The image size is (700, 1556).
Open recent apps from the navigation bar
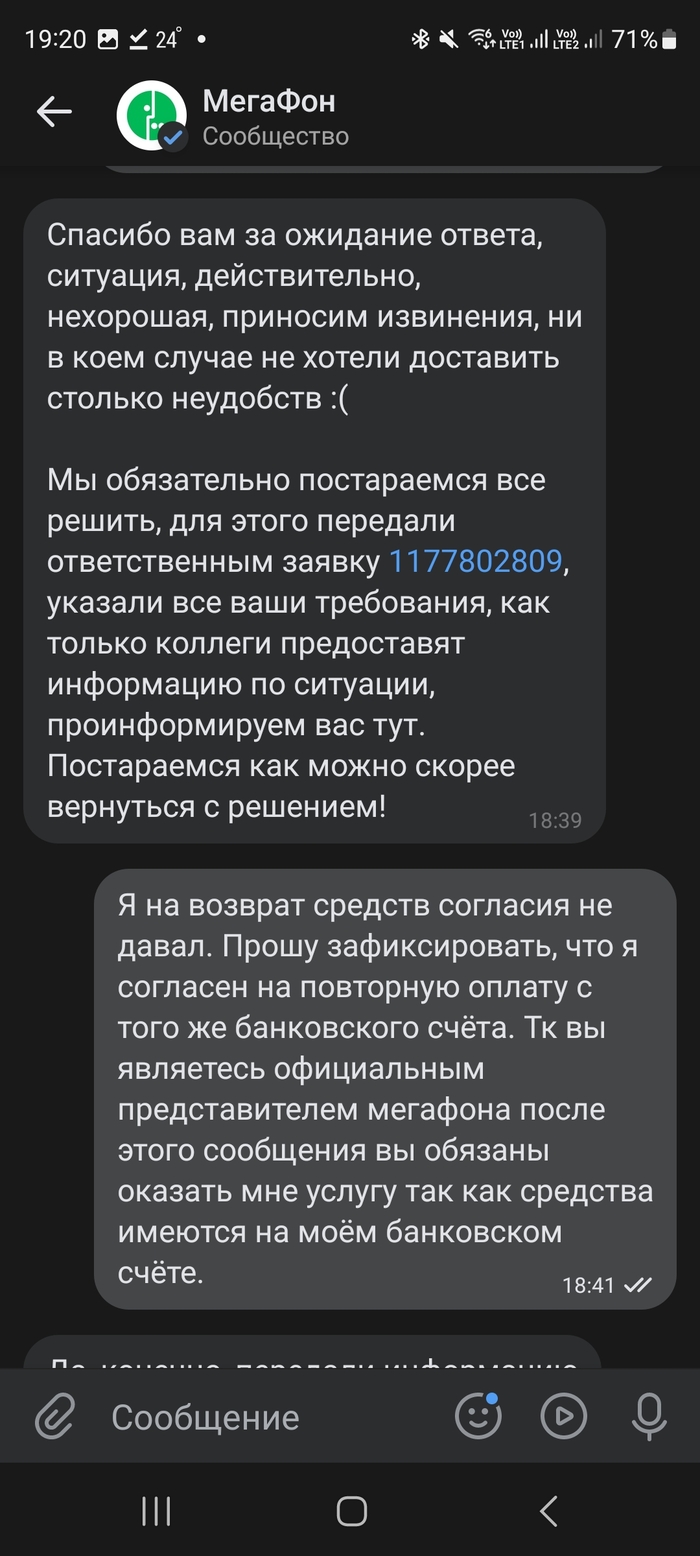[156, 1511]
